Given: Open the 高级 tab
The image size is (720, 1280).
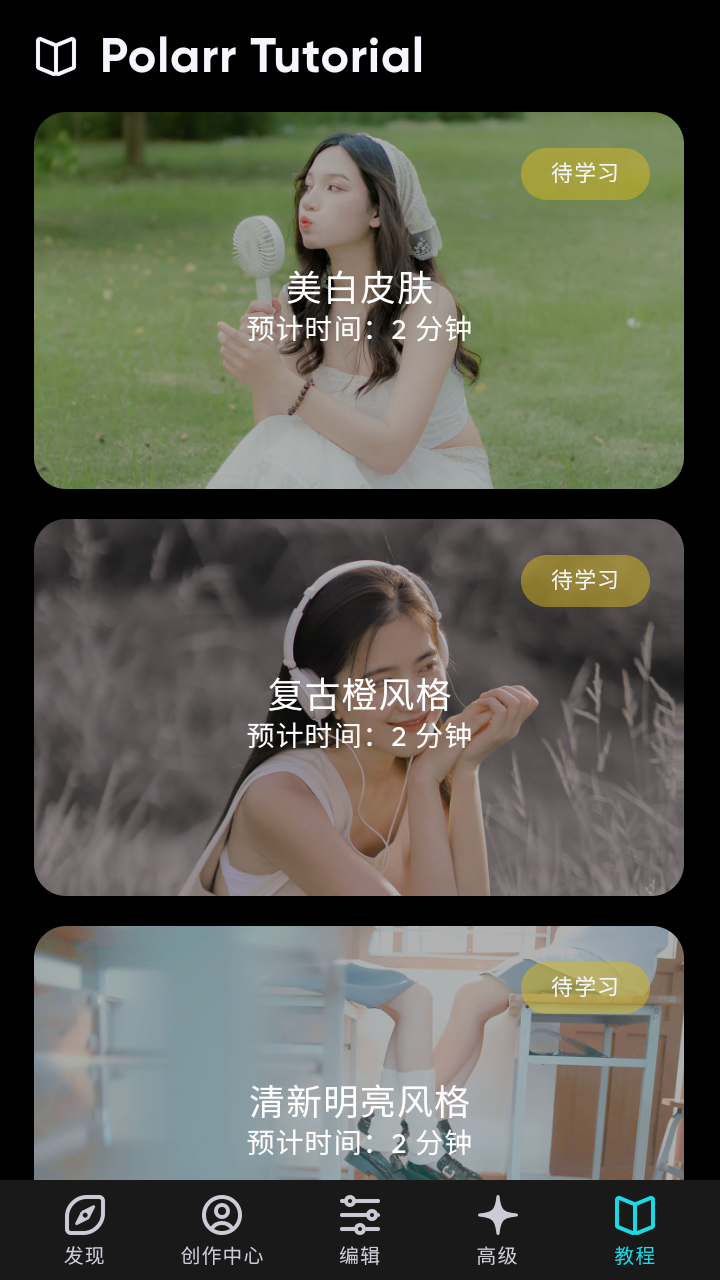Looking at the screenshot, I should coord(497,1230).
